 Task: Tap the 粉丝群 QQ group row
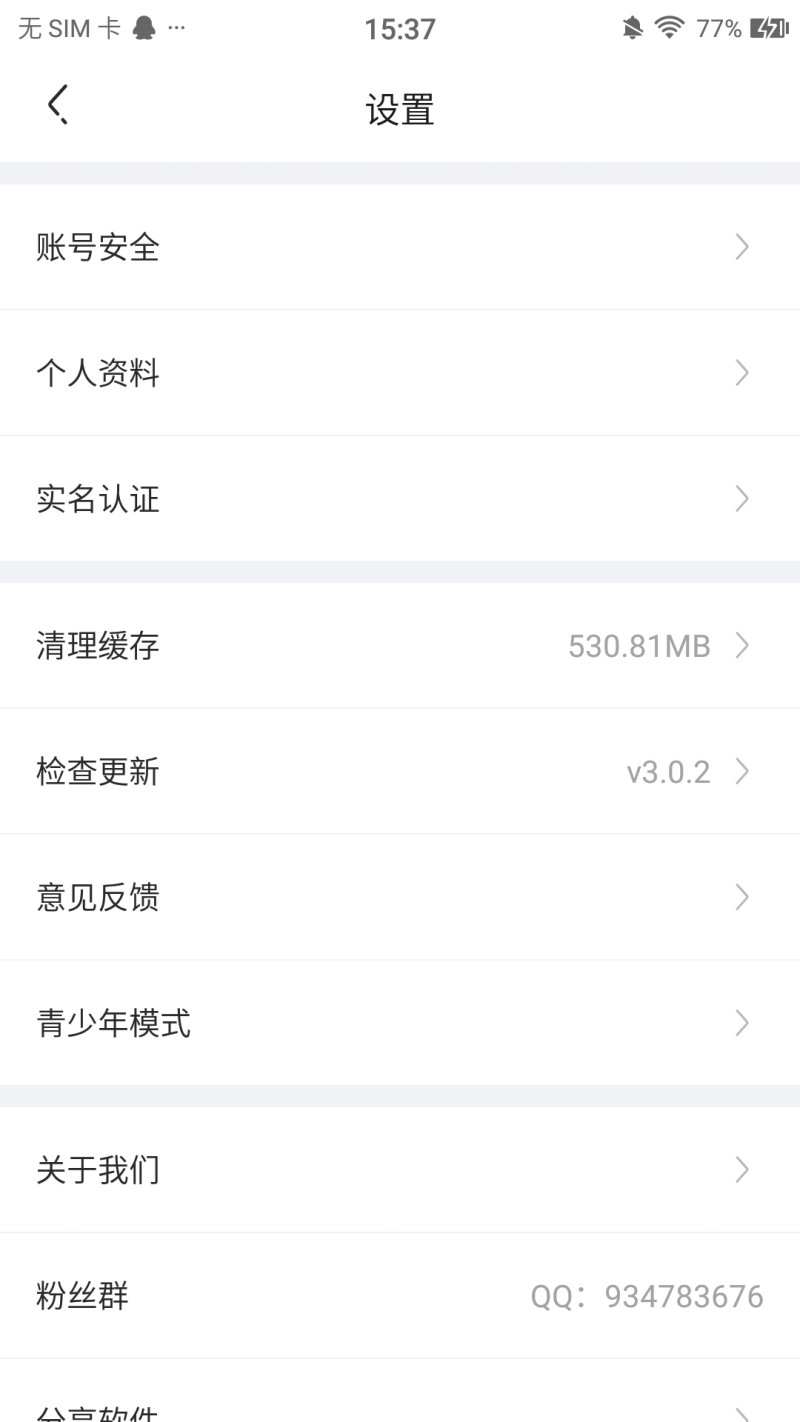point(400,1296)
